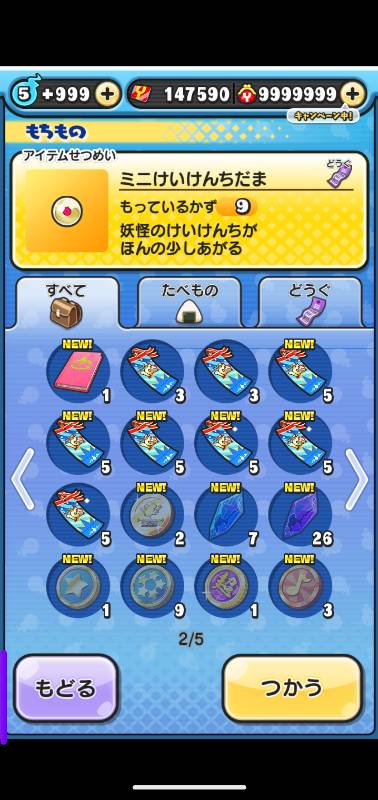Select the pink book item
The image size is (378, 800).
coord(78,371)
